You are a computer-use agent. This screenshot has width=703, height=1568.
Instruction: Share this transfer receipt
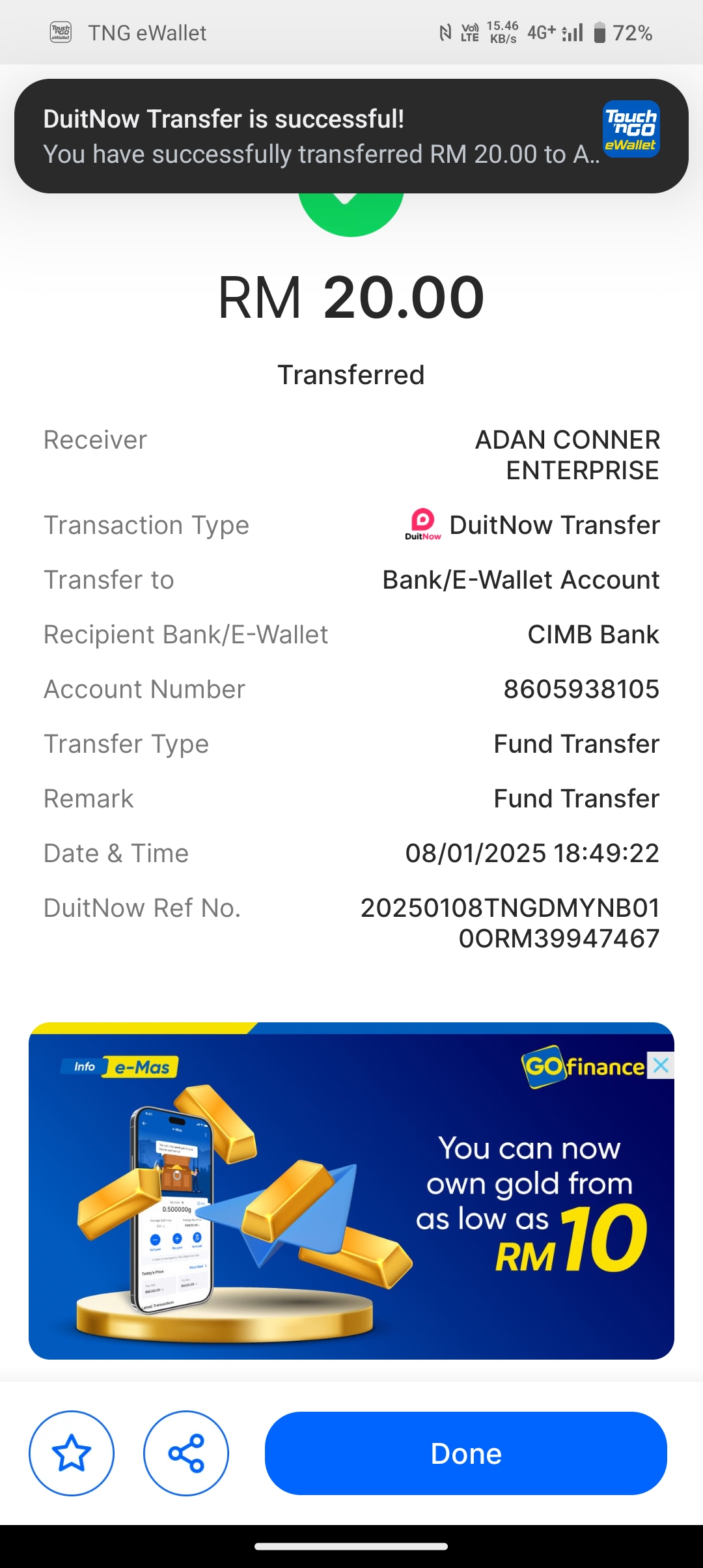click(x=186, y=1453)
